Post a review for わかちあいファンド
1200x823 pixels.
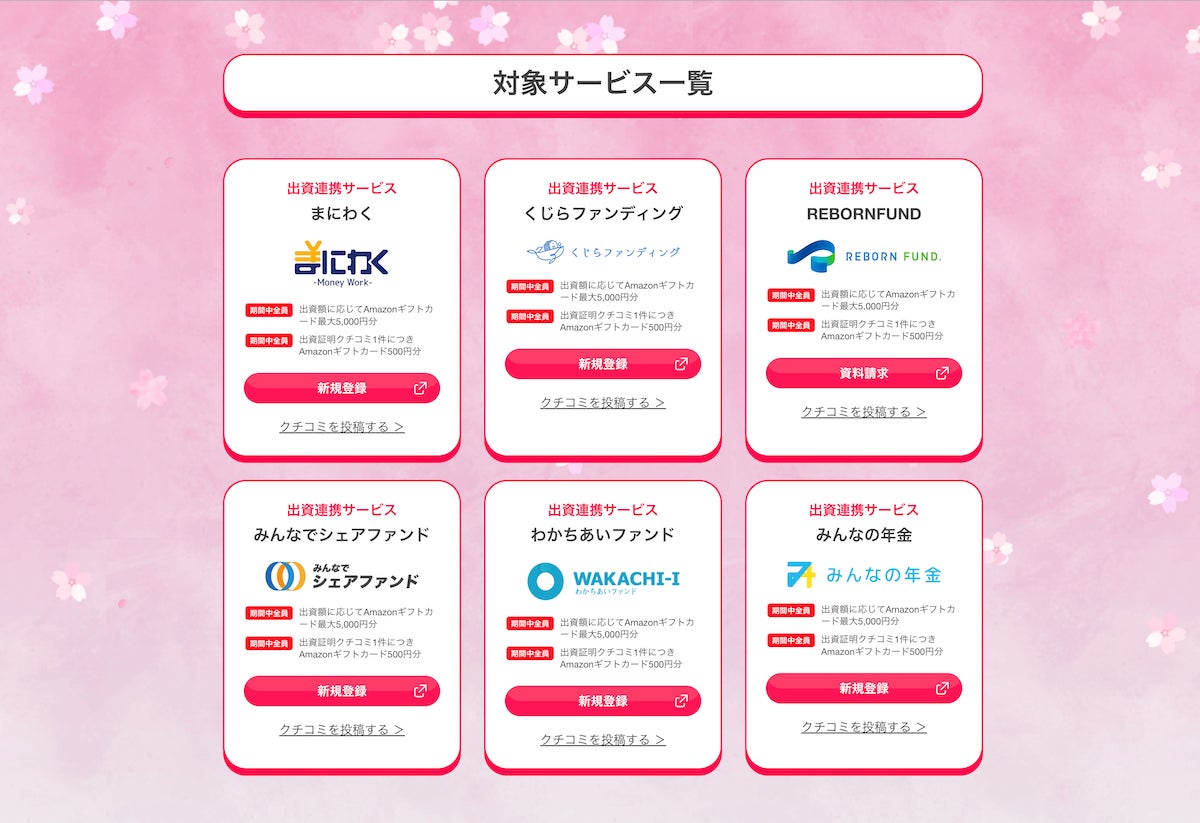[602, 739]
